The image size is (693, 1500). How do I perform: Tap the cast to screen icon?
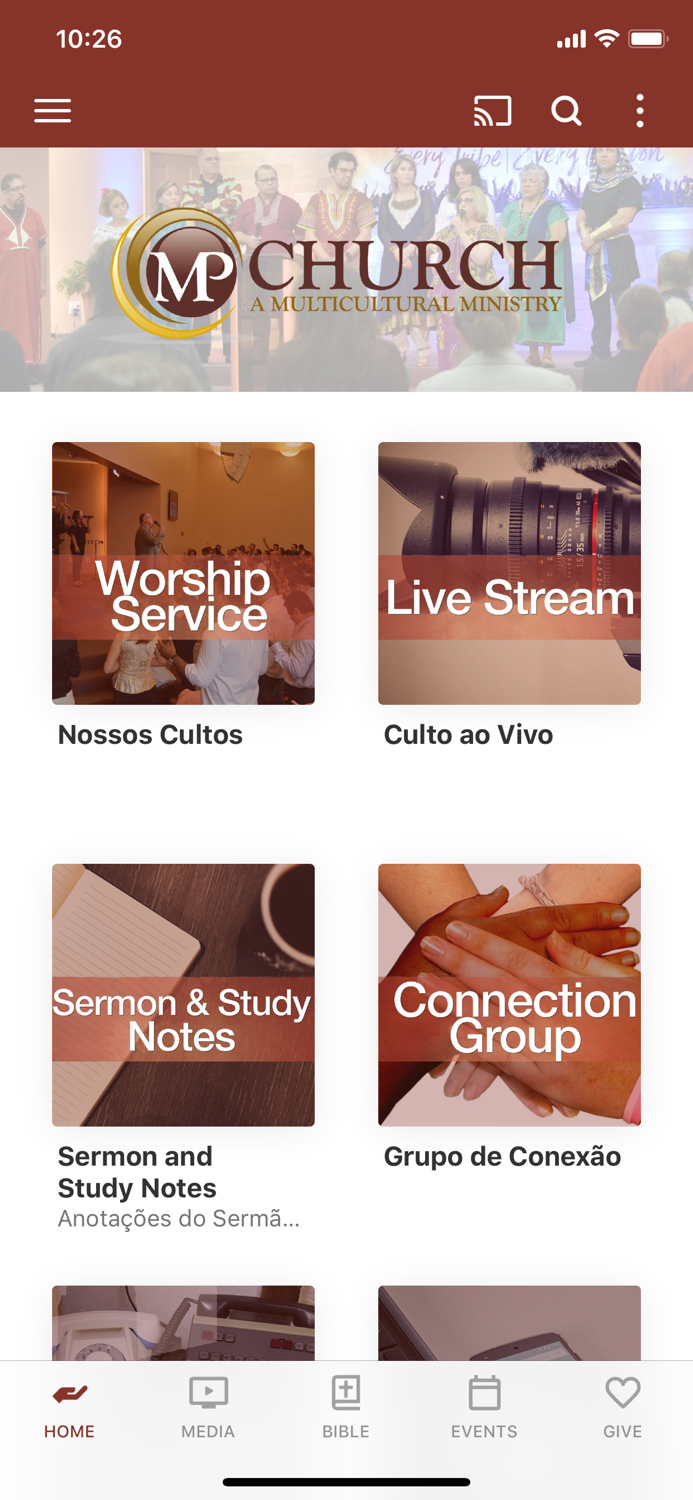[492, 111]
